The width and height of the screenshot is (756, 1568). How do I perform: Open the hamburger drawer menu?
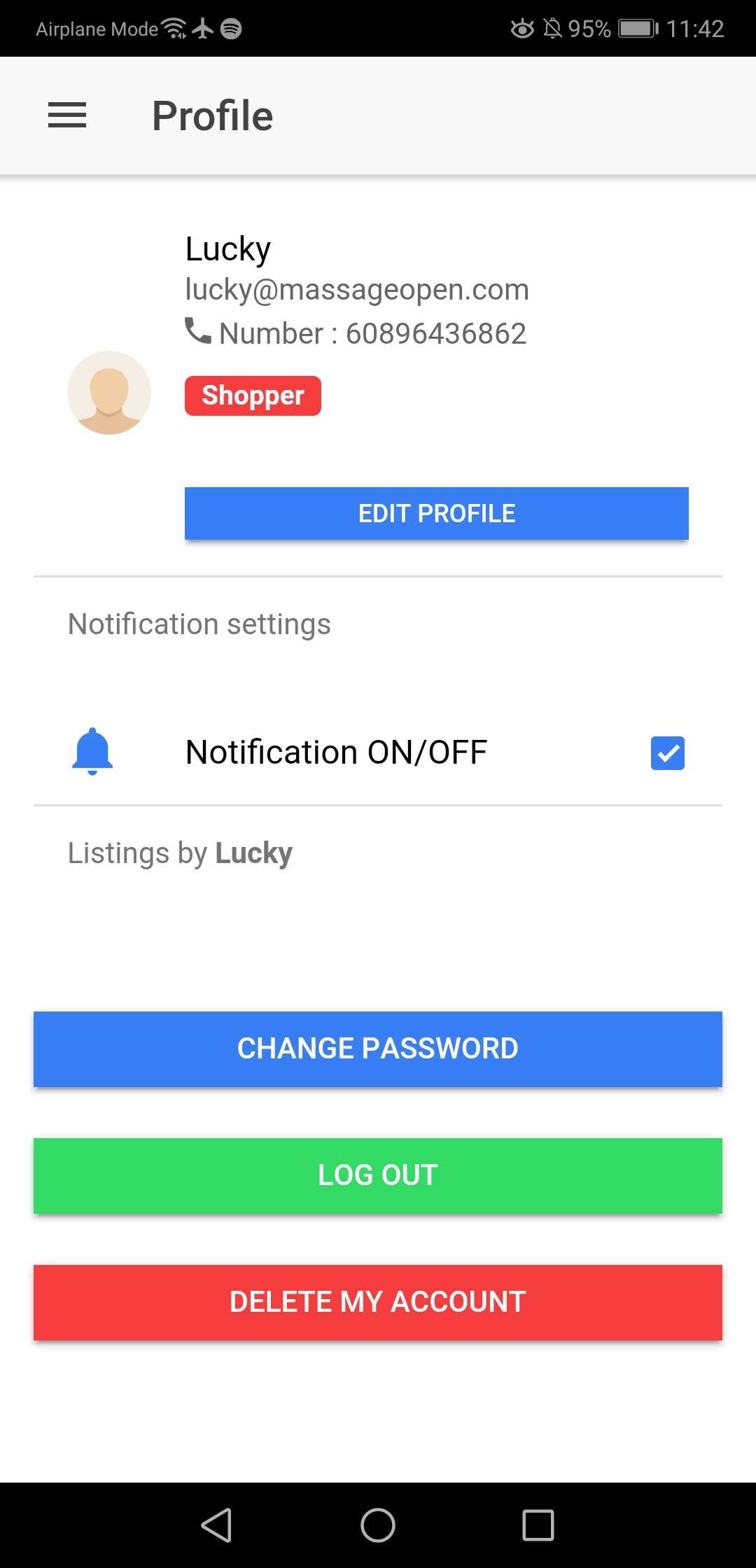pos(67,115)
